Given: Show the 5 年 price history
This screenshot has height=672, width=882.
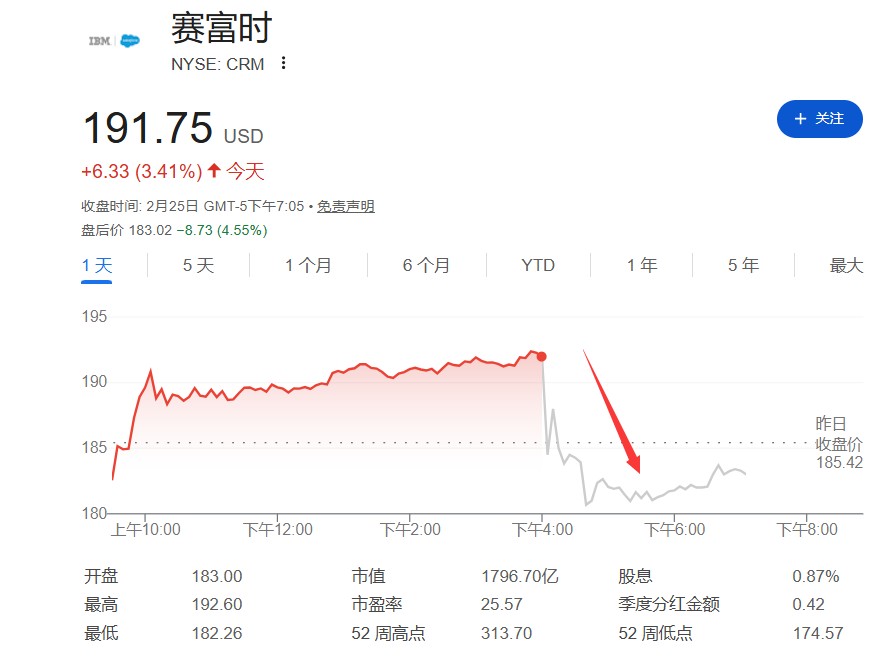Looking at the screenshot, I should [x=743, y=265].
